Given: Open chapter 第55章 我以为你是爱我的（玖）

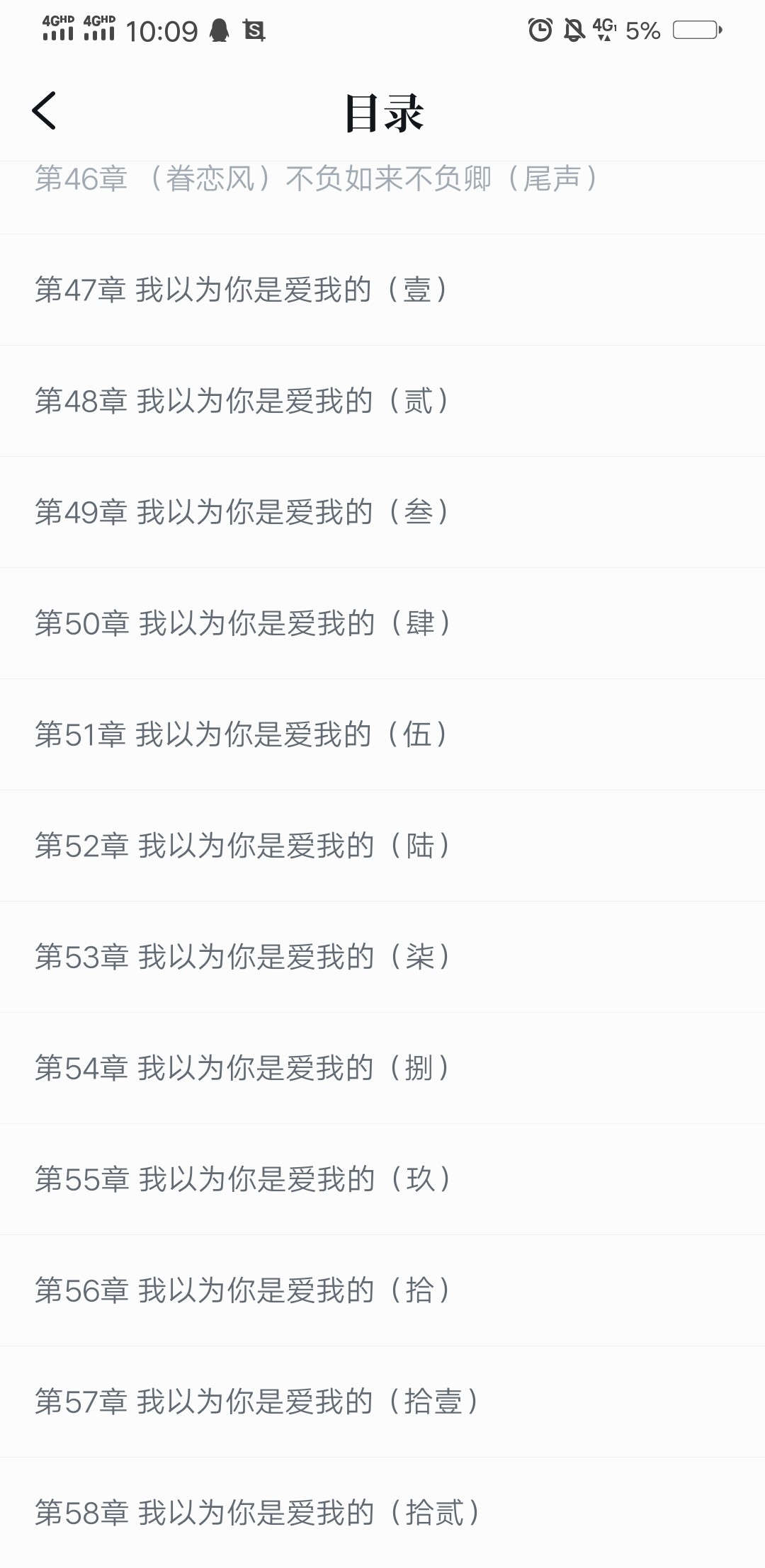Looking at the screenshot, I should tap(382, 1179).
